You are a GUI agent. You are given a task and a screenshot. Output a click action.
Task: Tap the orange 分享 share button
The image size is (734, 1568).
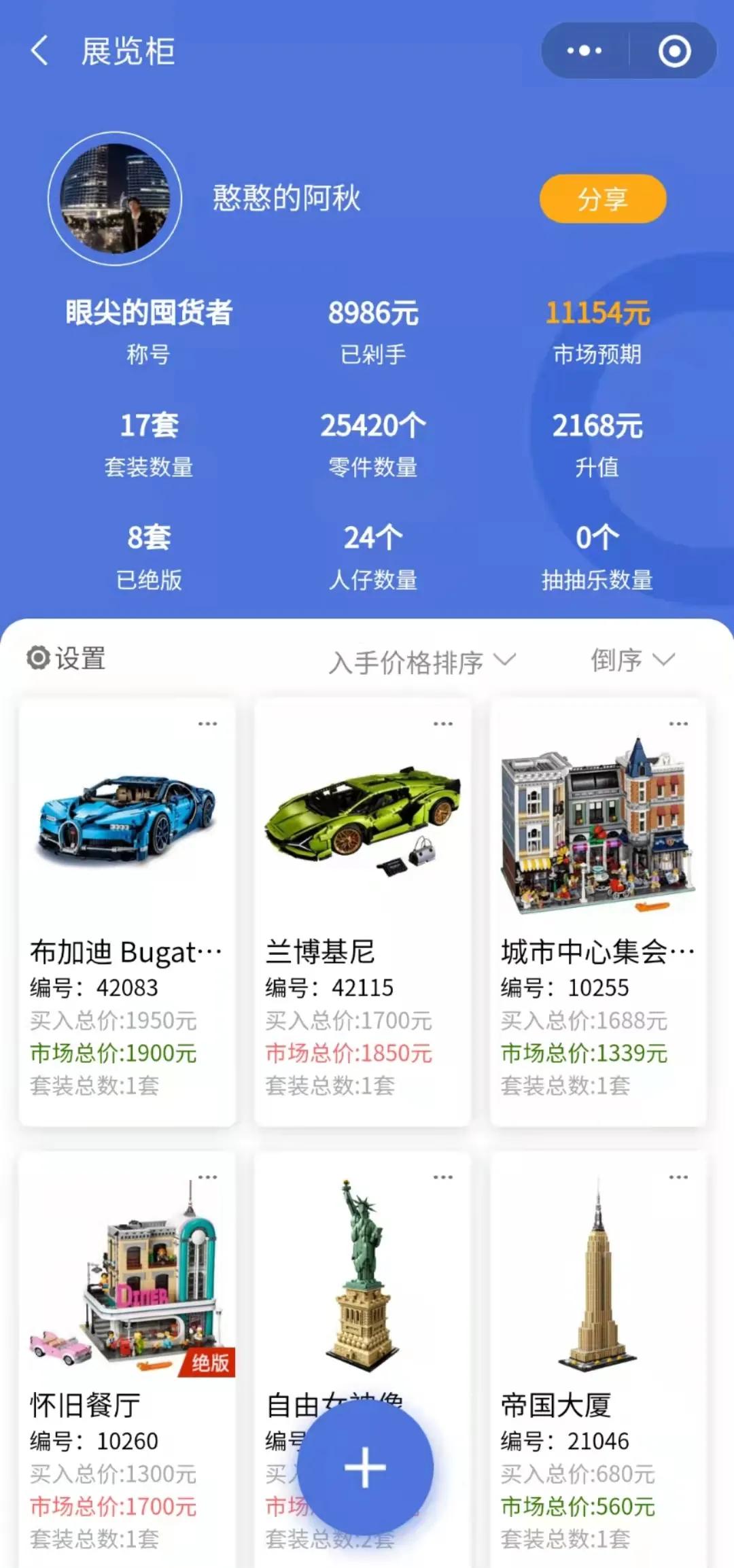601,199
